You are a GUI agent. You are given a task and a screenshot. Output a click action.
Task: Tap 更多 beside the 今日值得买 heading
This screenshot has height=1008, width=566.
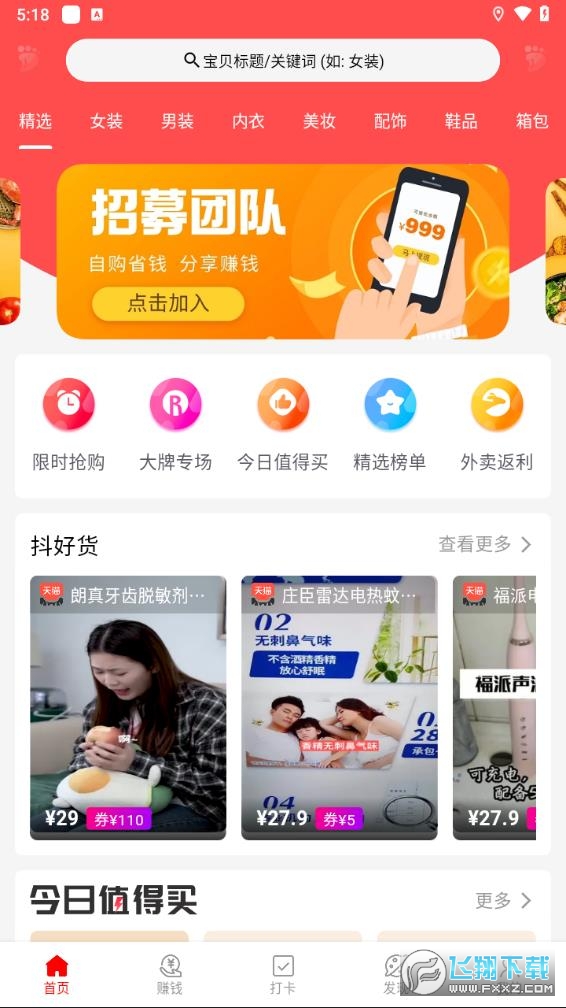pyautogui.click(x=504, y=900)
